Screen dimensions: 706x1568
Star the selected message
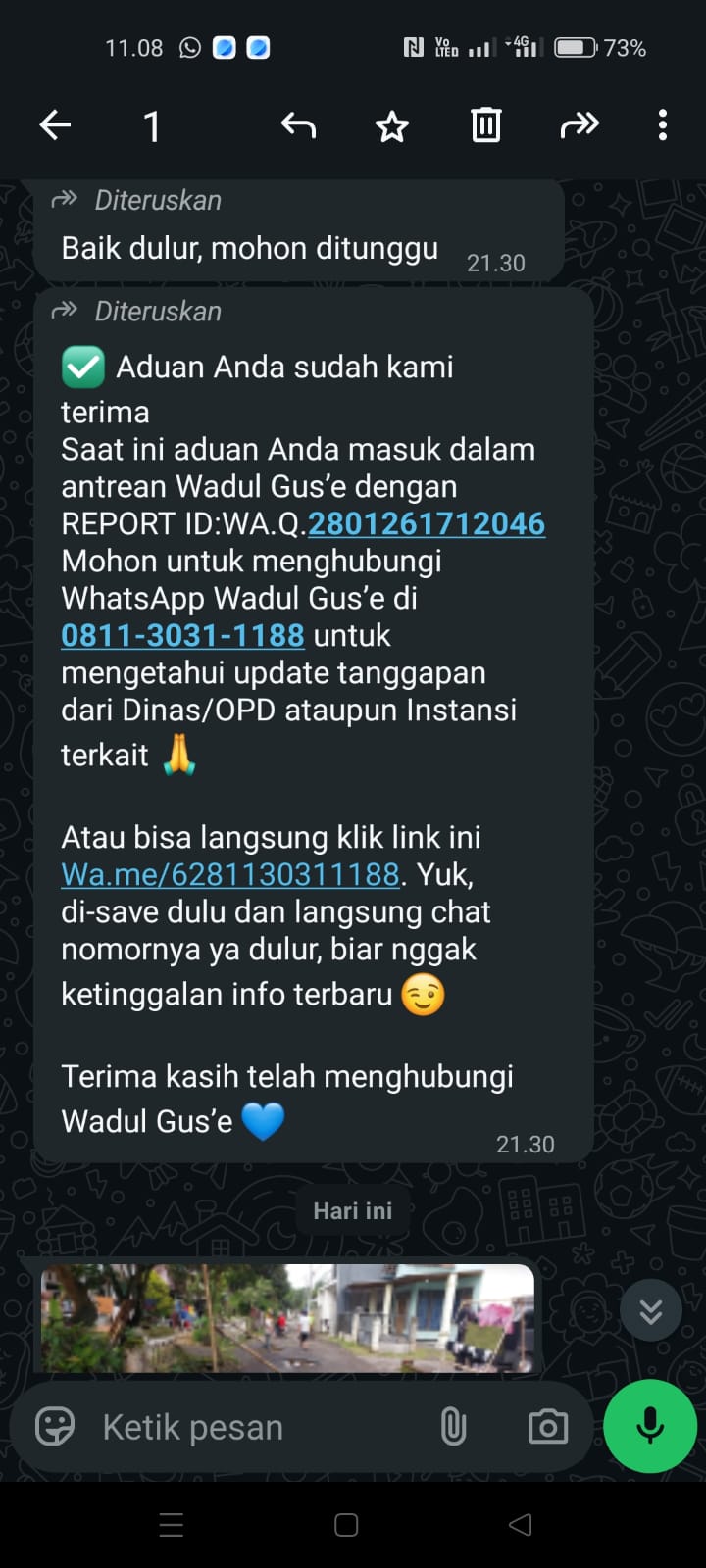392,125
